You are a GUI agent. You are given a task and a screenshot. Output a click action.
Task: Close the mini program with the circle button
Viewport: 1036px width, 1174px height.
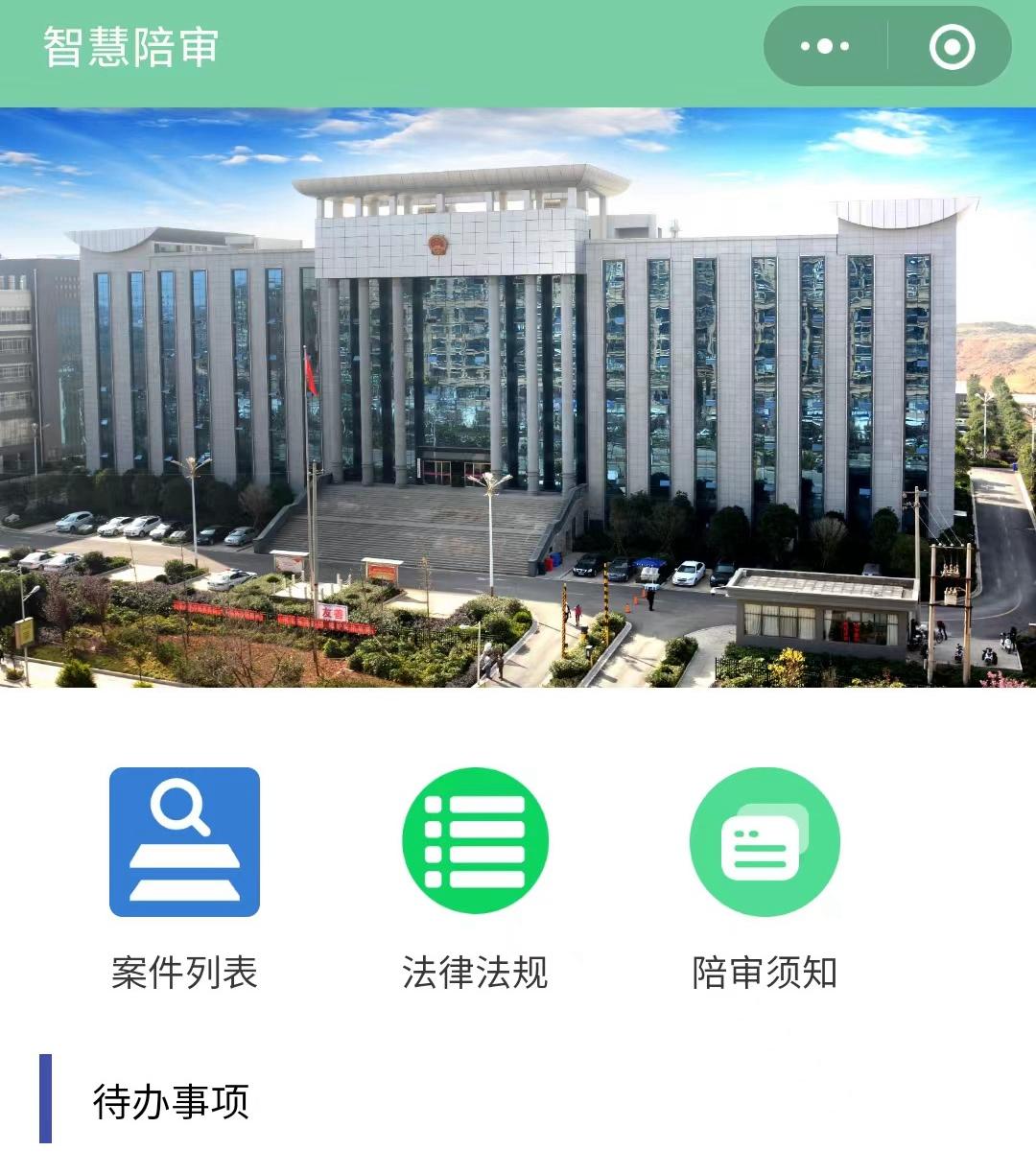tap(952, 47)
